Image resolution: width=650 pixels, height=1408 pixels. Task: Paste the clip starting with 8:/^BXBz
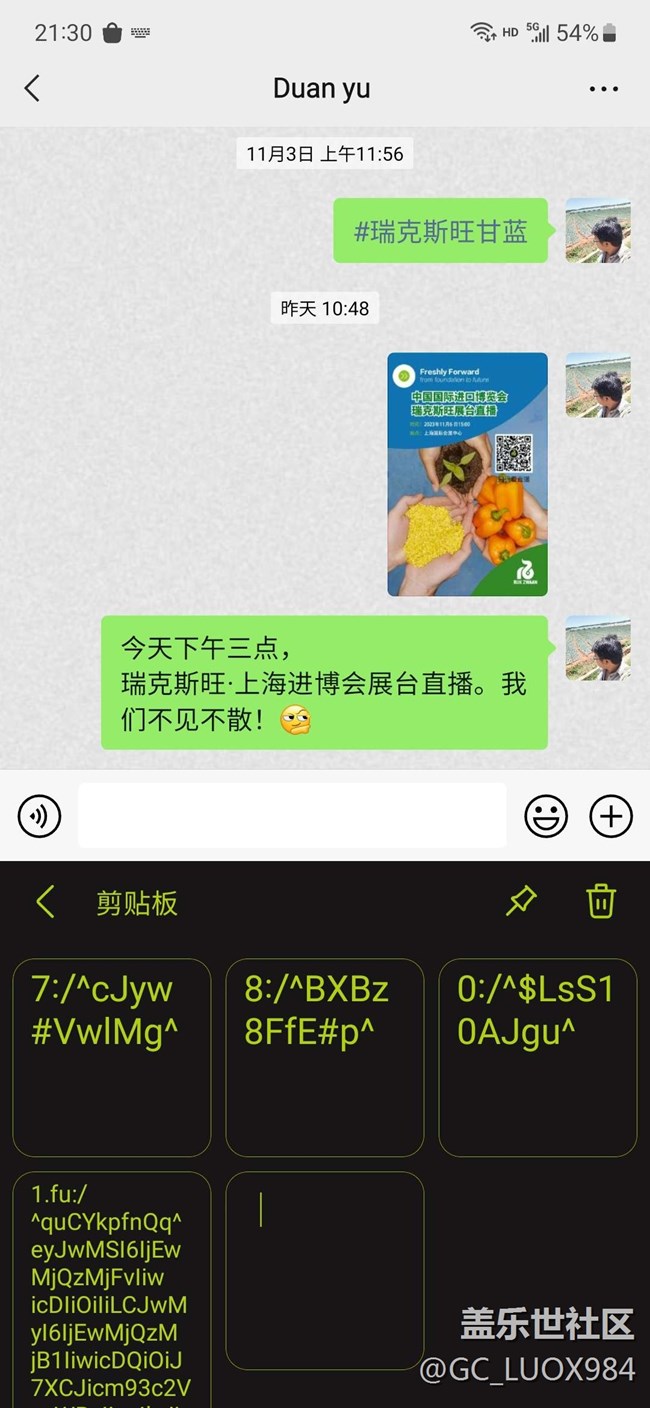pyautogui.click(x=325, y=1057)
